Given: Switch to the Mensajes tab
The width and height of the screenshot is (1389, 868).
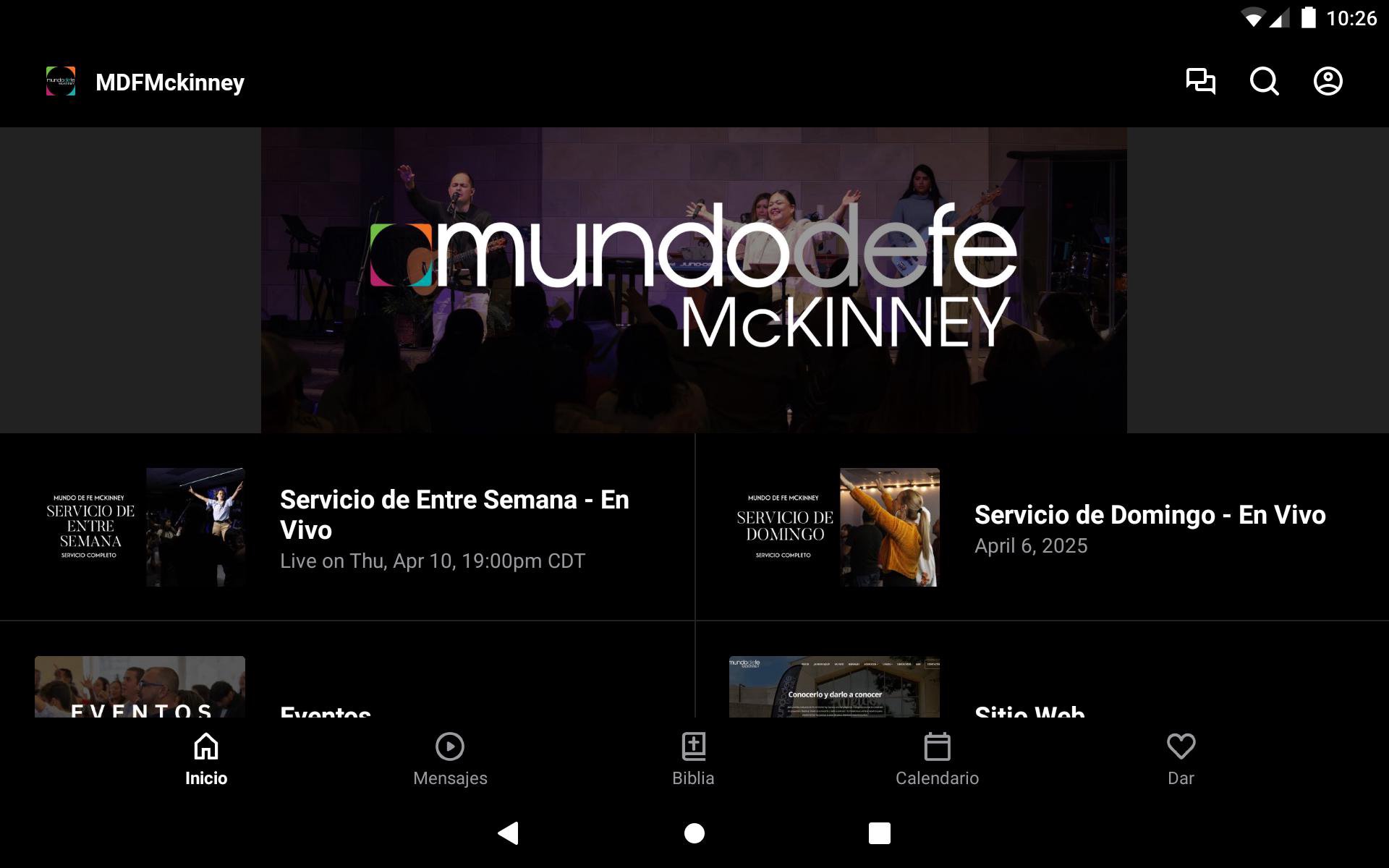Looking at the screenshot, I should click(450, 759).
